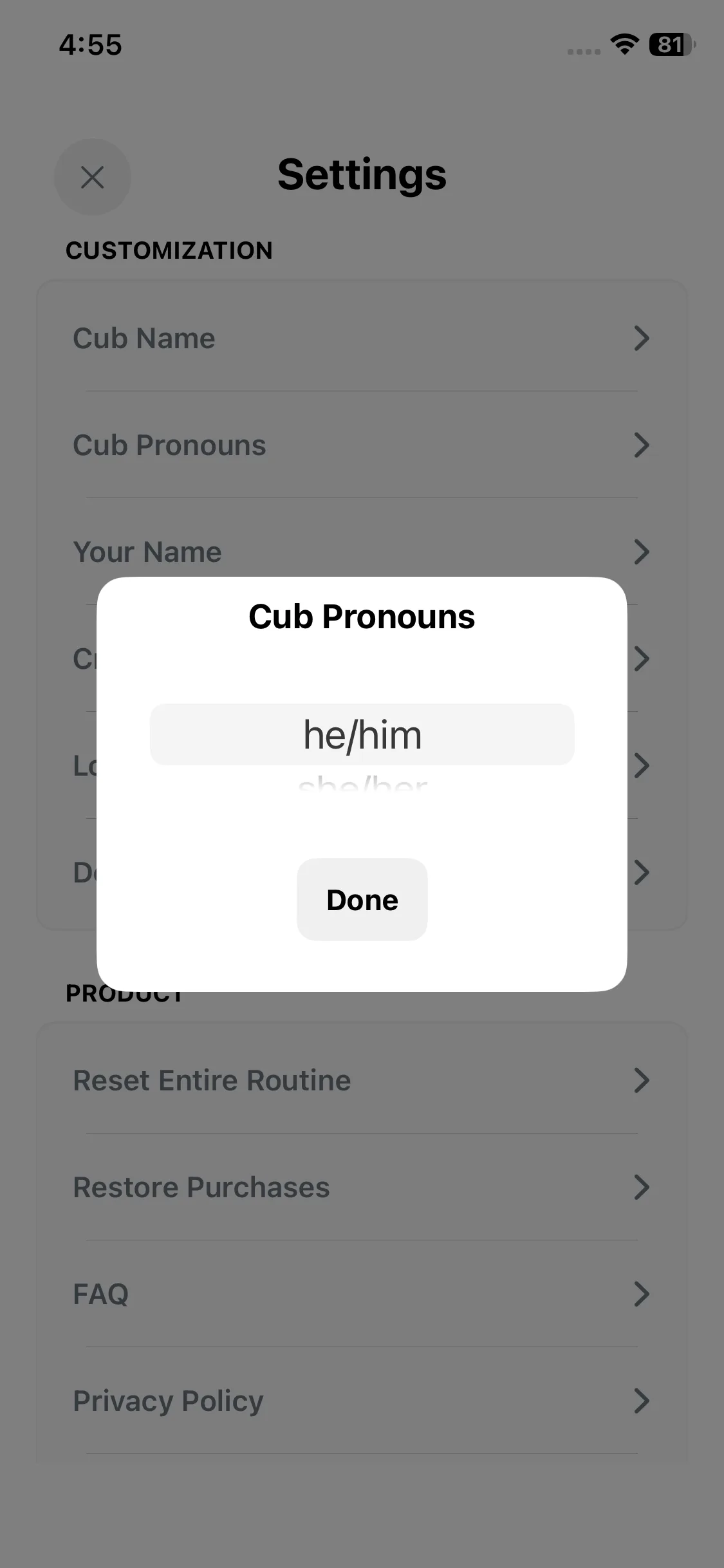Viewport: 724px width, 1568px height.
Task: Open the Cub Pronouns row
Action: click(x=362, y=445)
